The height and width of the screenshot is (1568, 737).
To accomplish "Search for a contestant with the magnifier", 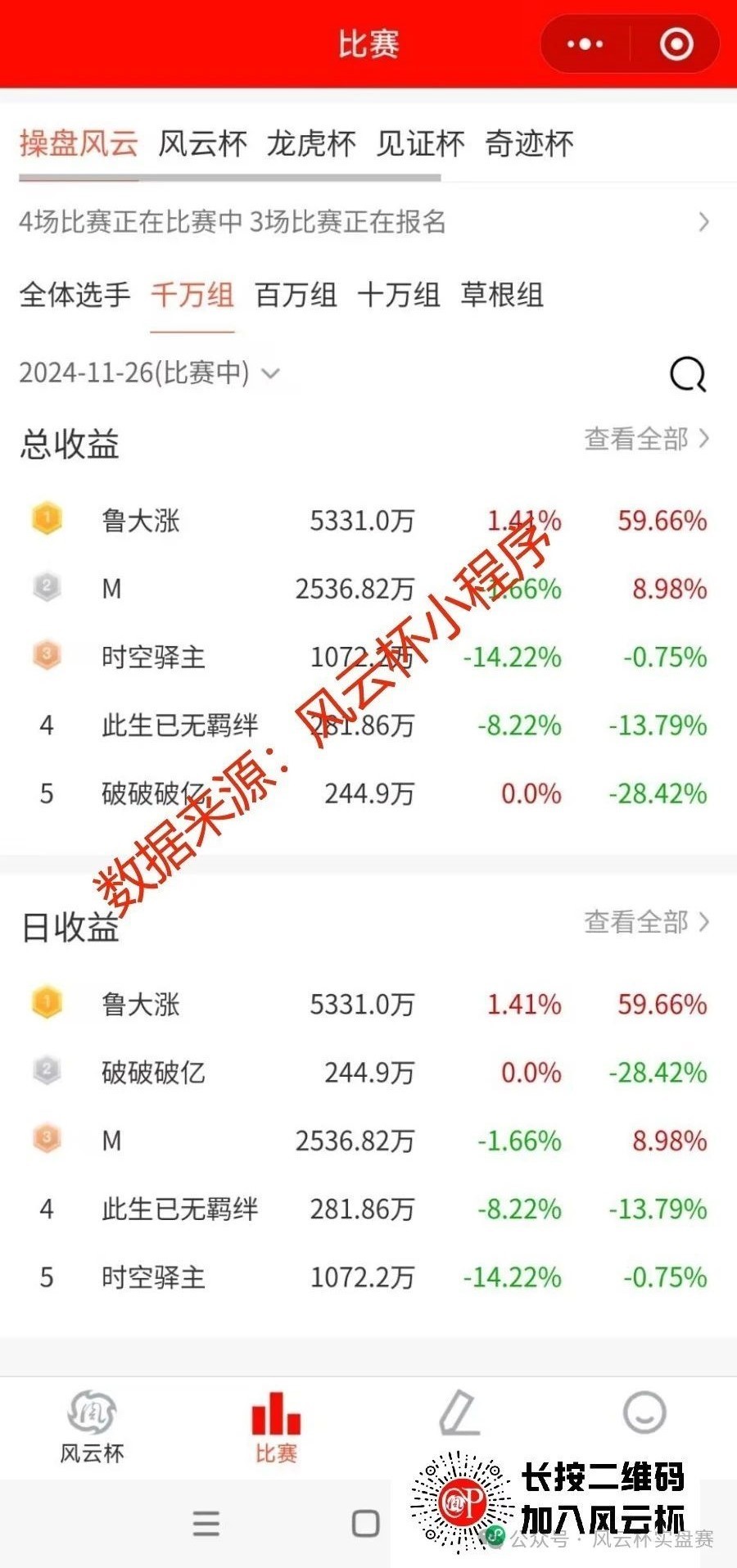I will pyautogui.click(x=687, y=375).
